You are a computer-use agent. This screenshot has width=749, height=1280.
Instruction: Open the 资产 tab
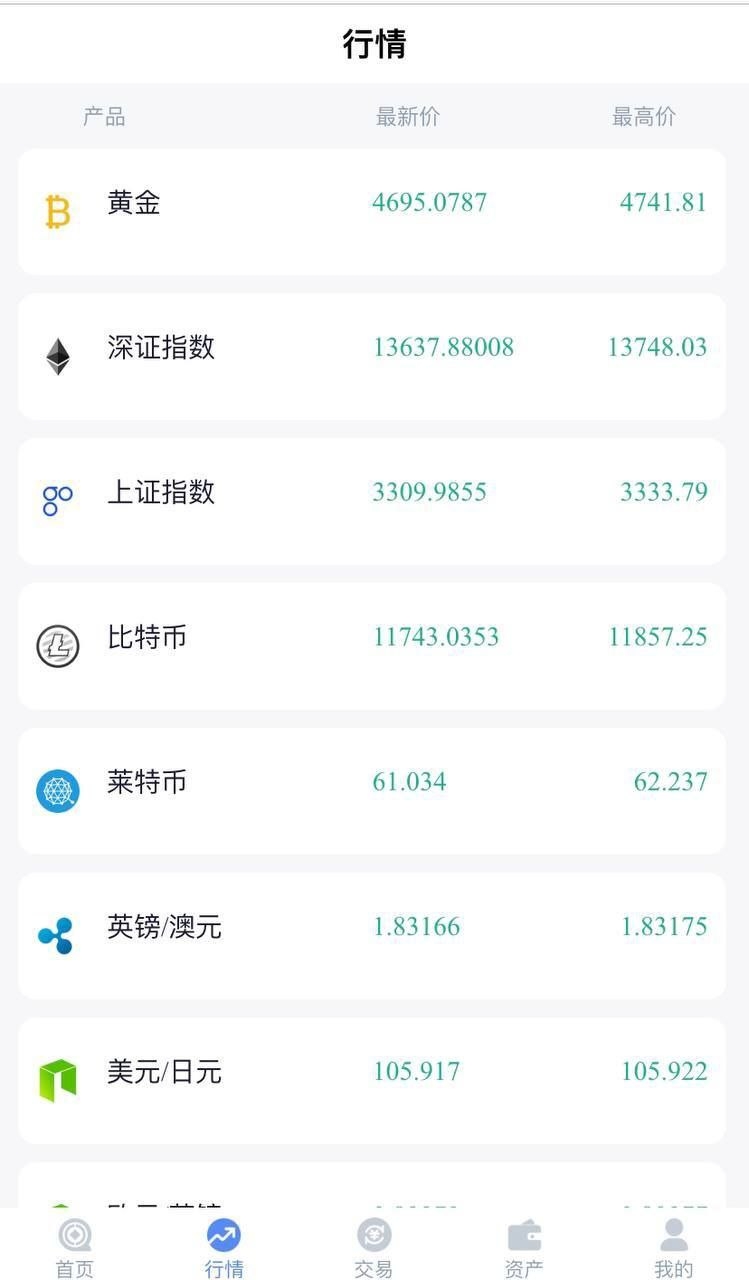click(524, 1248)
